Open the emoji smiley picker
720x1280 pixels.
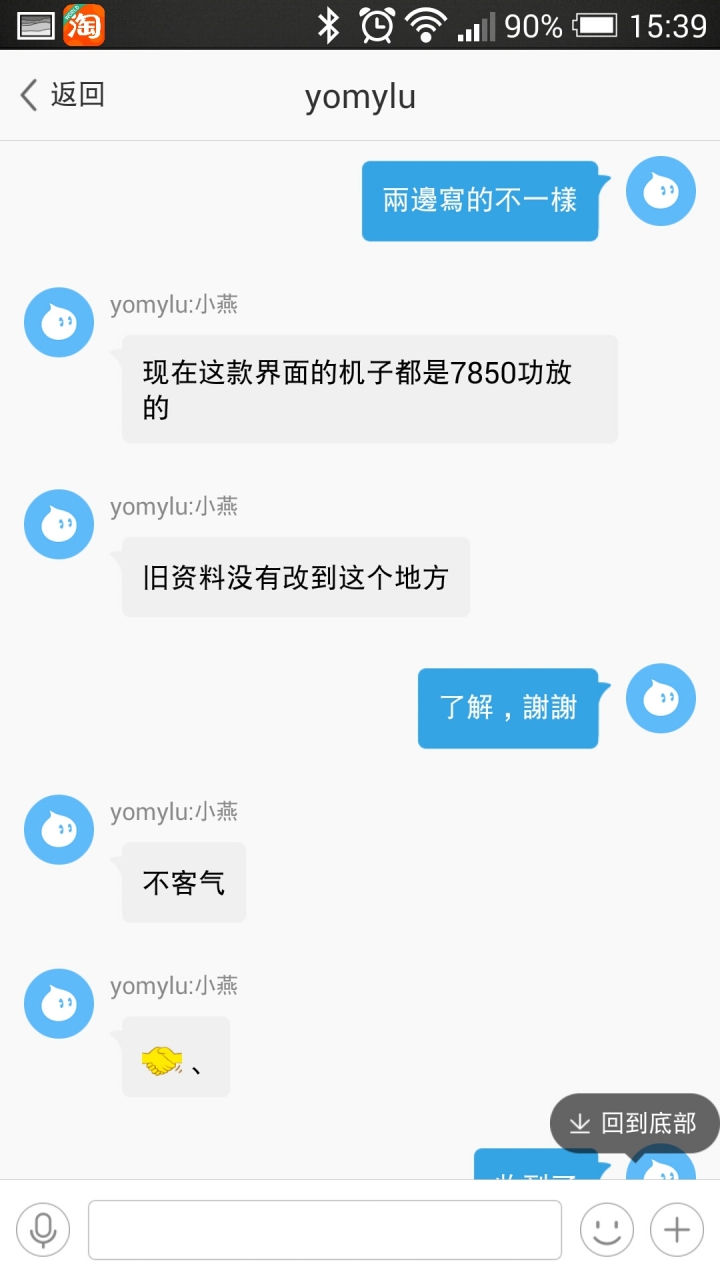pos(607,1229)
